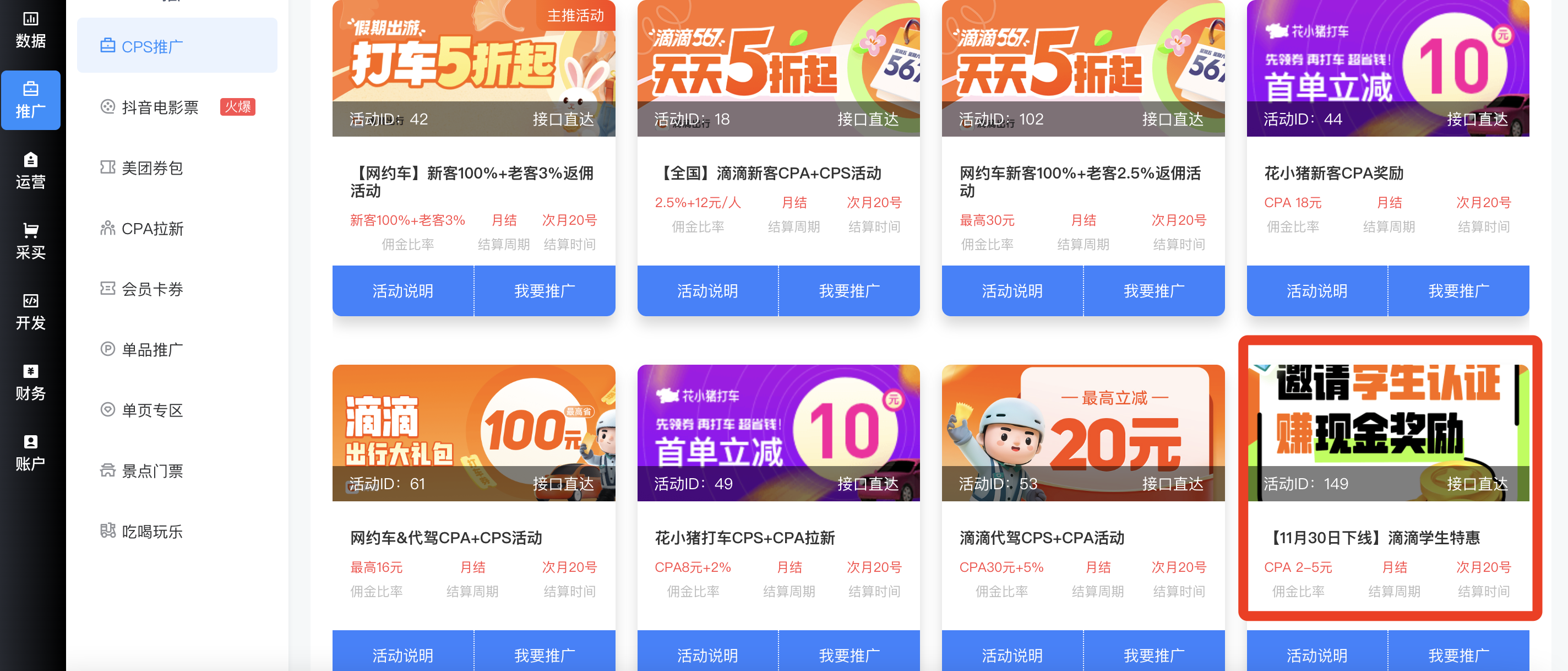View 活动说明 for 网约车&代驾CPA+CPS活动

click(402, 655)
